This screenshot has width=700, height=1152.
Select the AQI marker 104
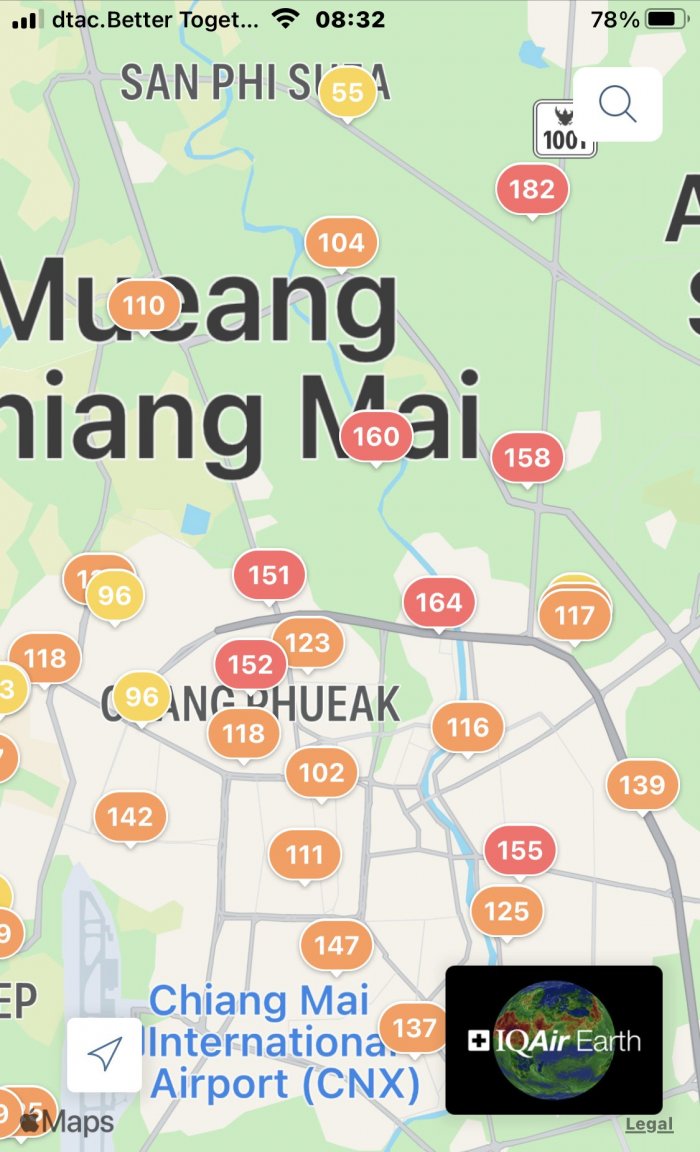pos(341,243)
